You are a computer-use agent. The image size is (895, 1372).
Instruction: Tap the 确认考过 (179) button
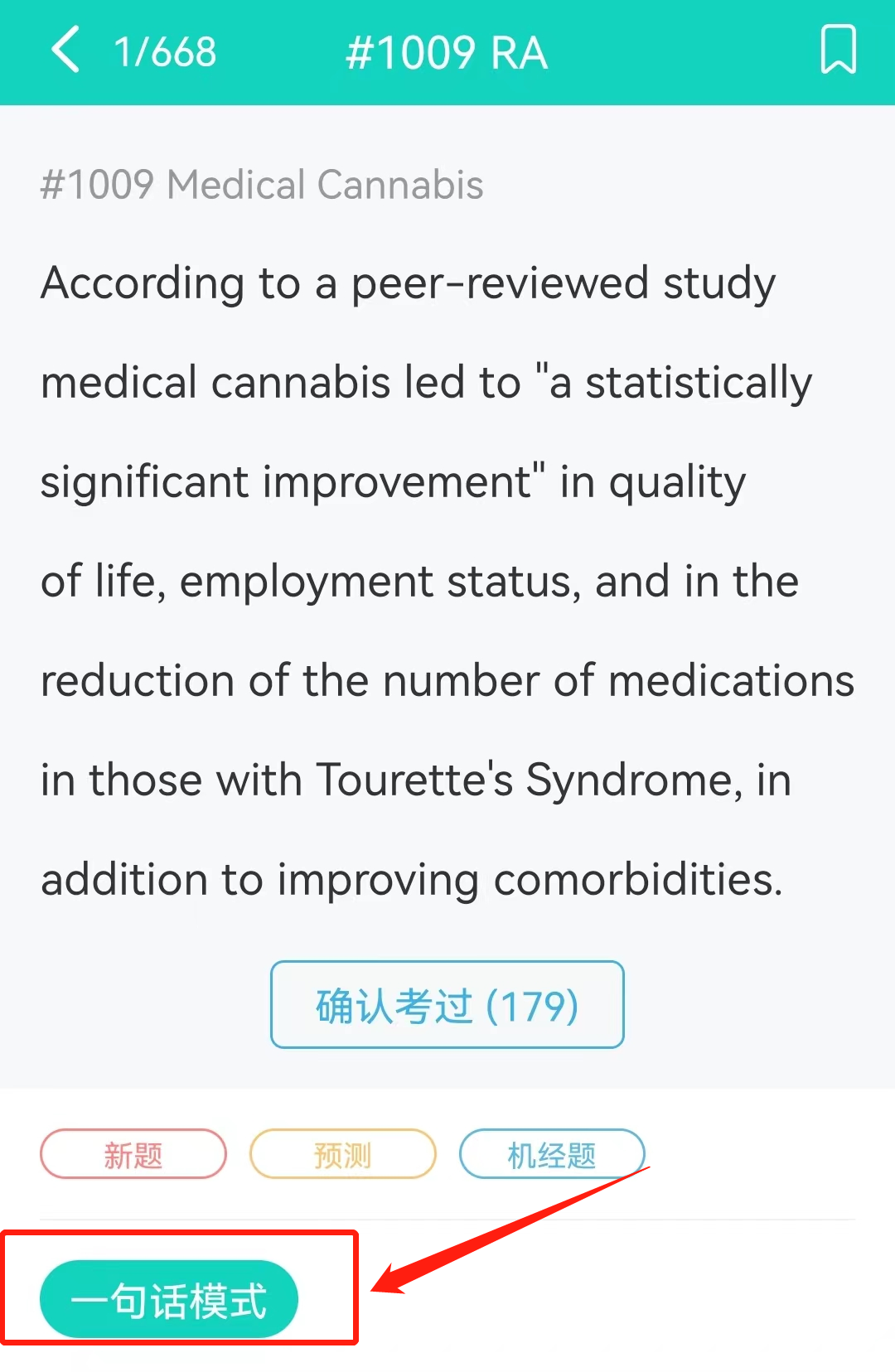coord(447,1004)
